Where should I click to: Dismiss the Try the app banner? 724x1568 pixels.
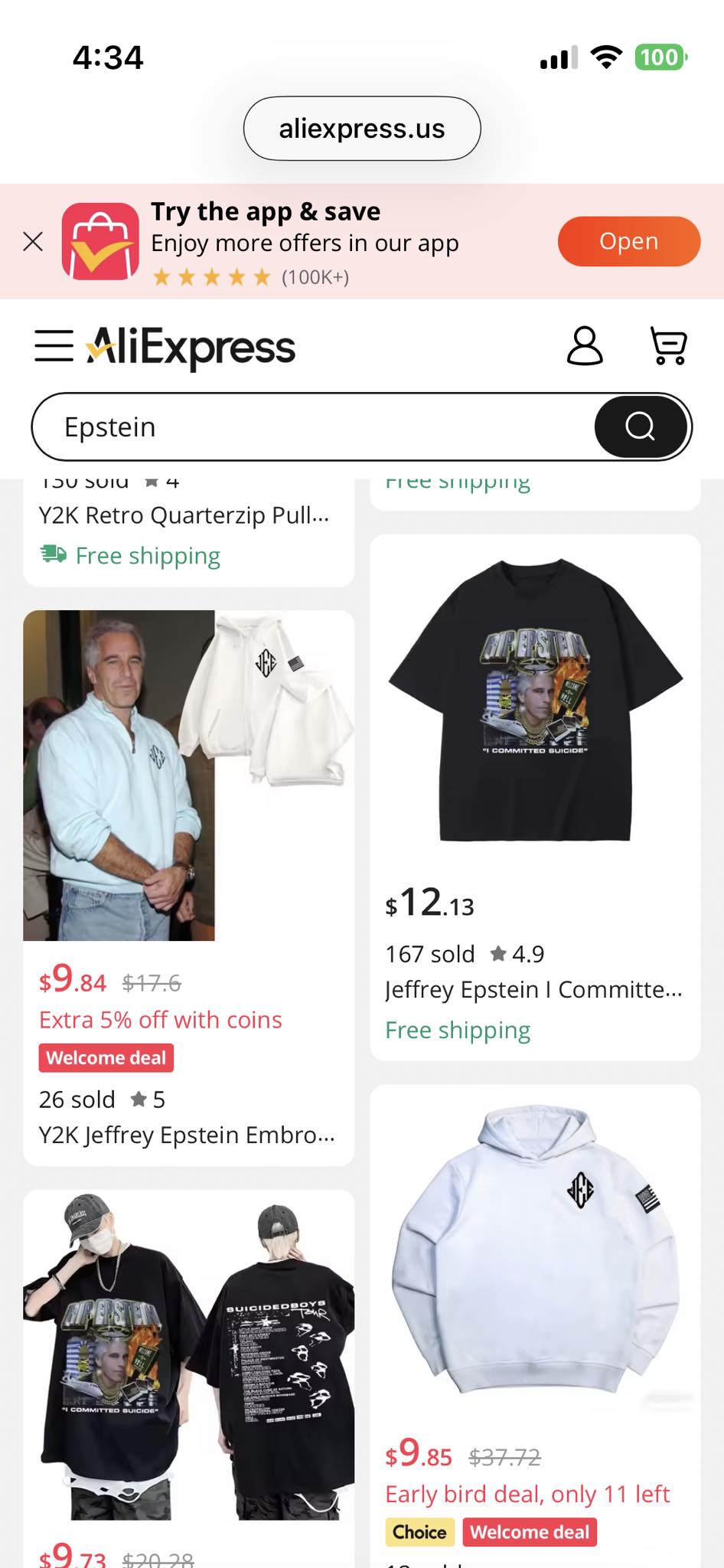pos(33,242)
